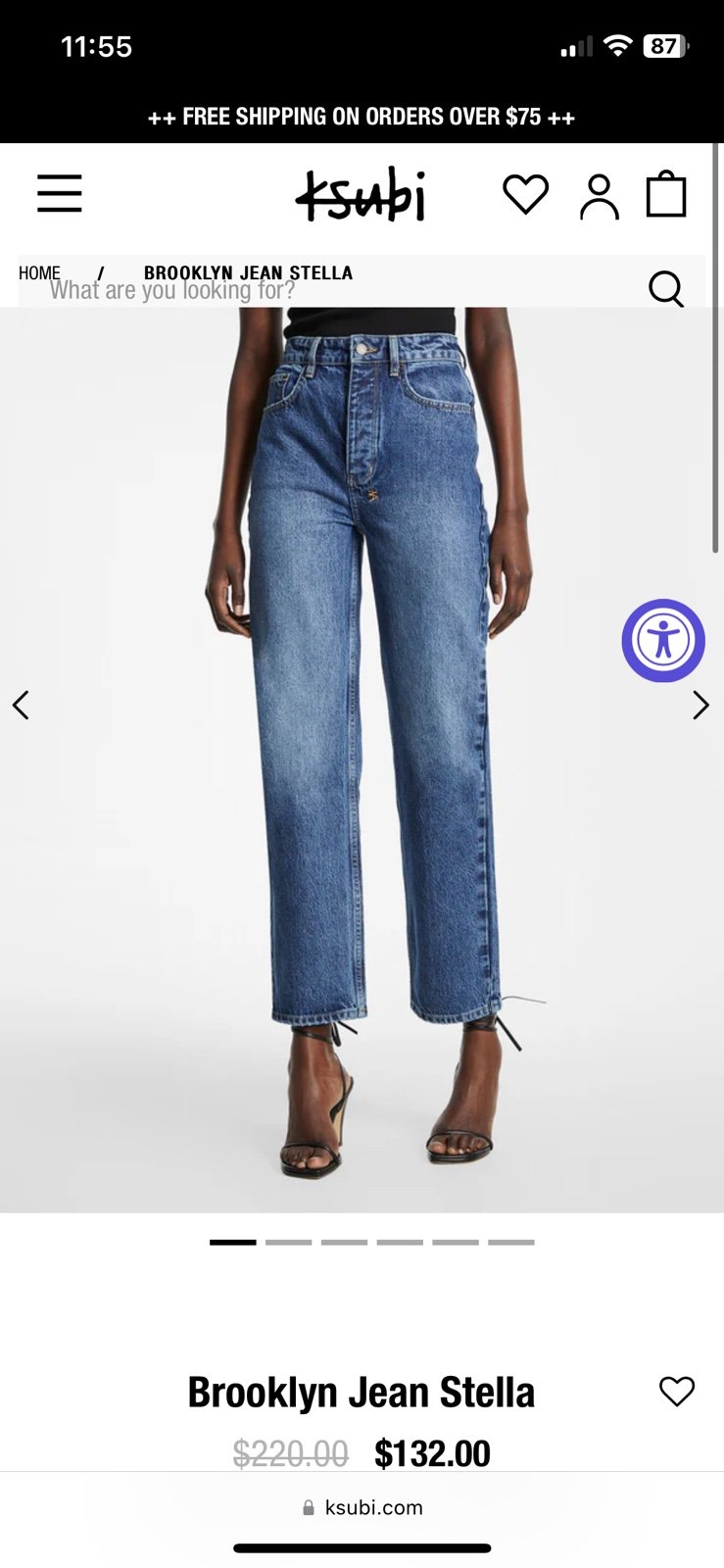724x1568 pixels.
Task: Jump to the second image indicator
Action: click(288, 1242)
